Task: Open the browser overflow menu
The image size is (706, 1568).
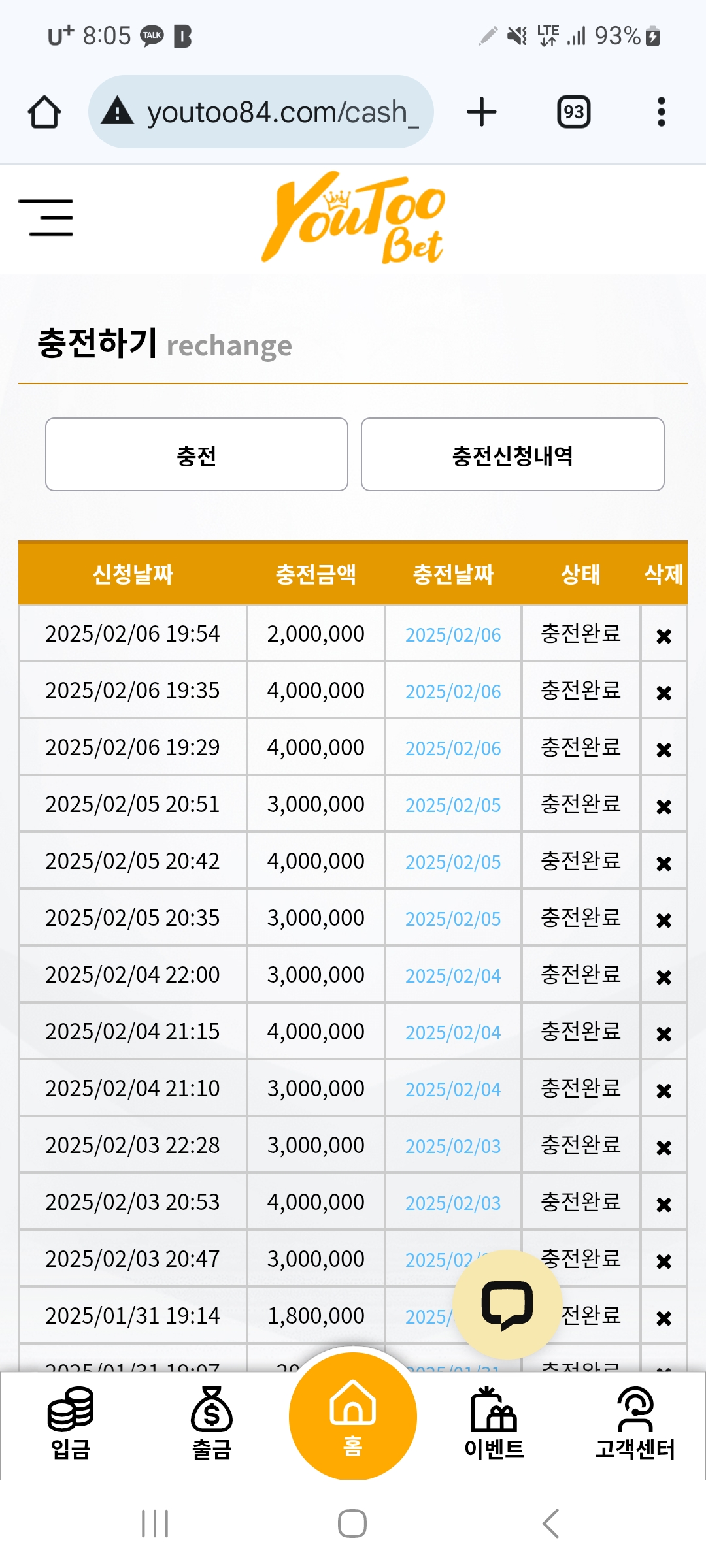Action: tap(662, 112)
